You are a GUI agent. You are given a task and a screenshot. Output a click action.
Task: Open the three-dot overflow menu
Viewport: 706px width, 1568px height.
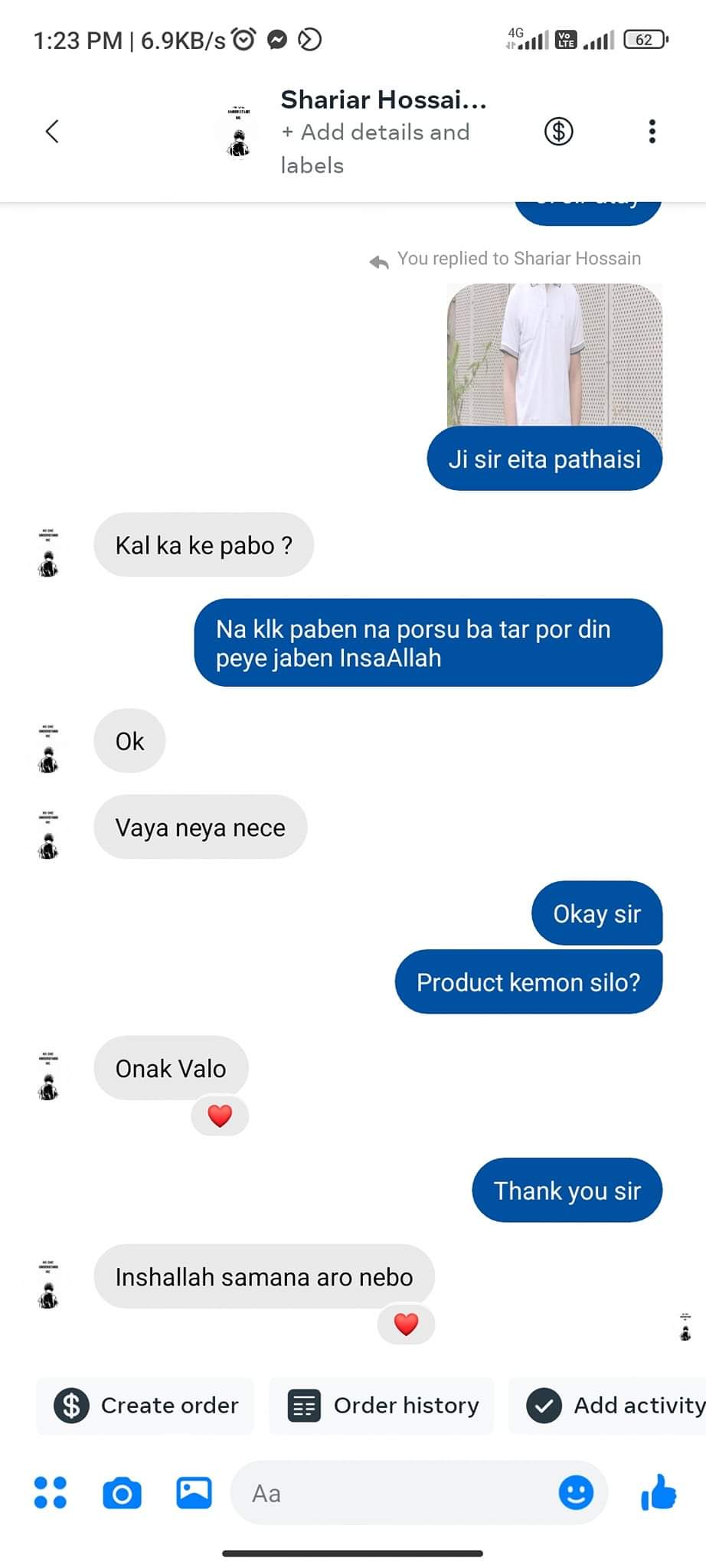(652, 132)
